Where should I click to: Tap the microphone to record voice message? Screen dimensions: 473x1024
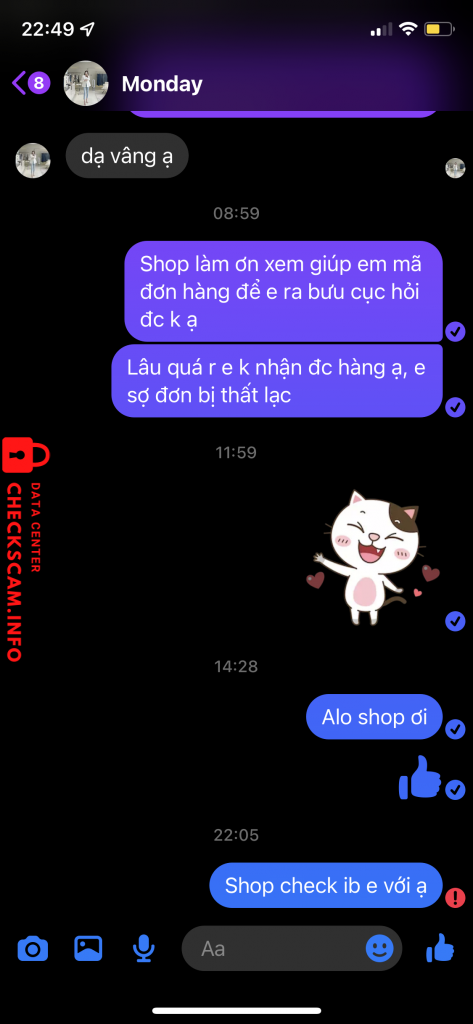point(142,948)
